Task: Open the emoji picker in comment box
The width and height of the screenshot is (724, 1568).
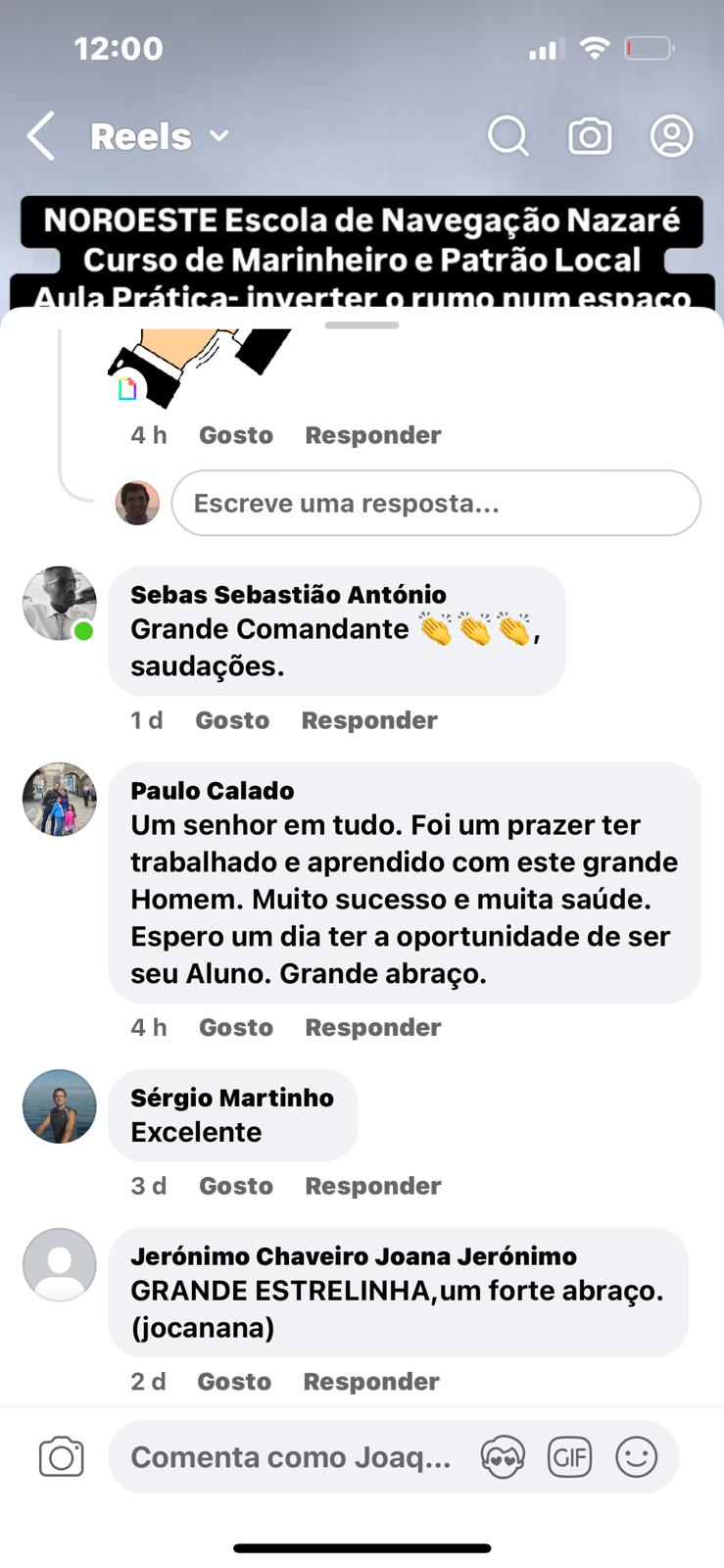Action: 636,1457
